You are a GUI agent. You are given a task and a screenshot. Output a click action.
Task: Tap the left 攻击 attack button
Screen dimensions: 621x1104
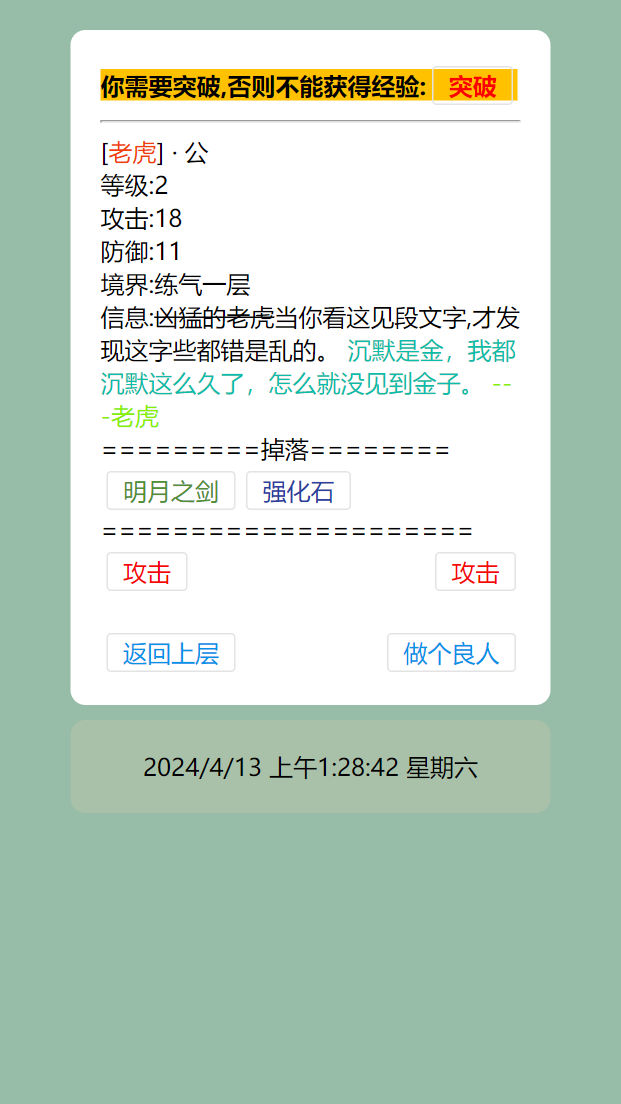click(x=146, y=572)
